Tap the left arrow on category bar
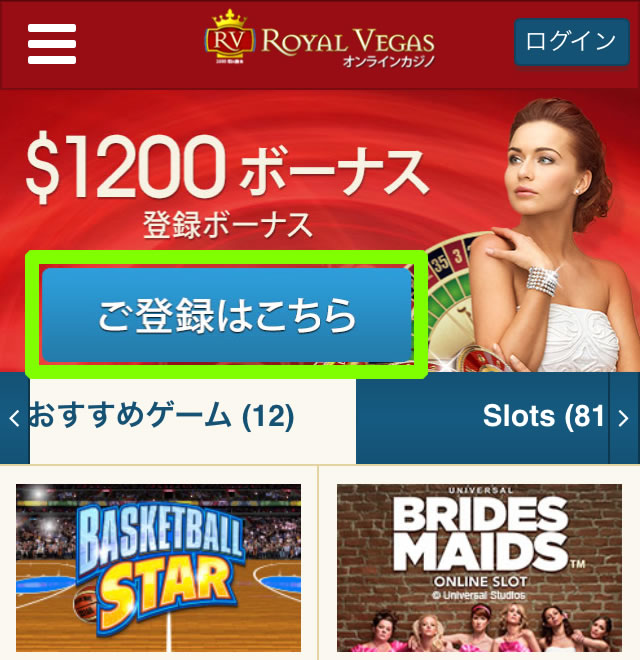 click(14, 418)
